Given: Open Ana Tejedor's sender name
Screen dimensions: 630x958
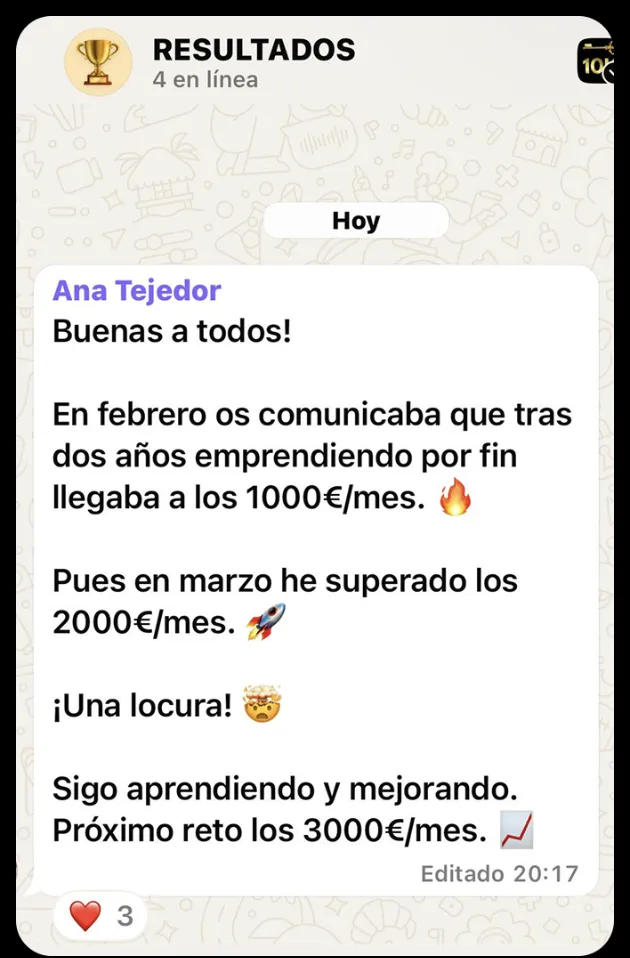Looking at the screenshot, I should 137,290.
